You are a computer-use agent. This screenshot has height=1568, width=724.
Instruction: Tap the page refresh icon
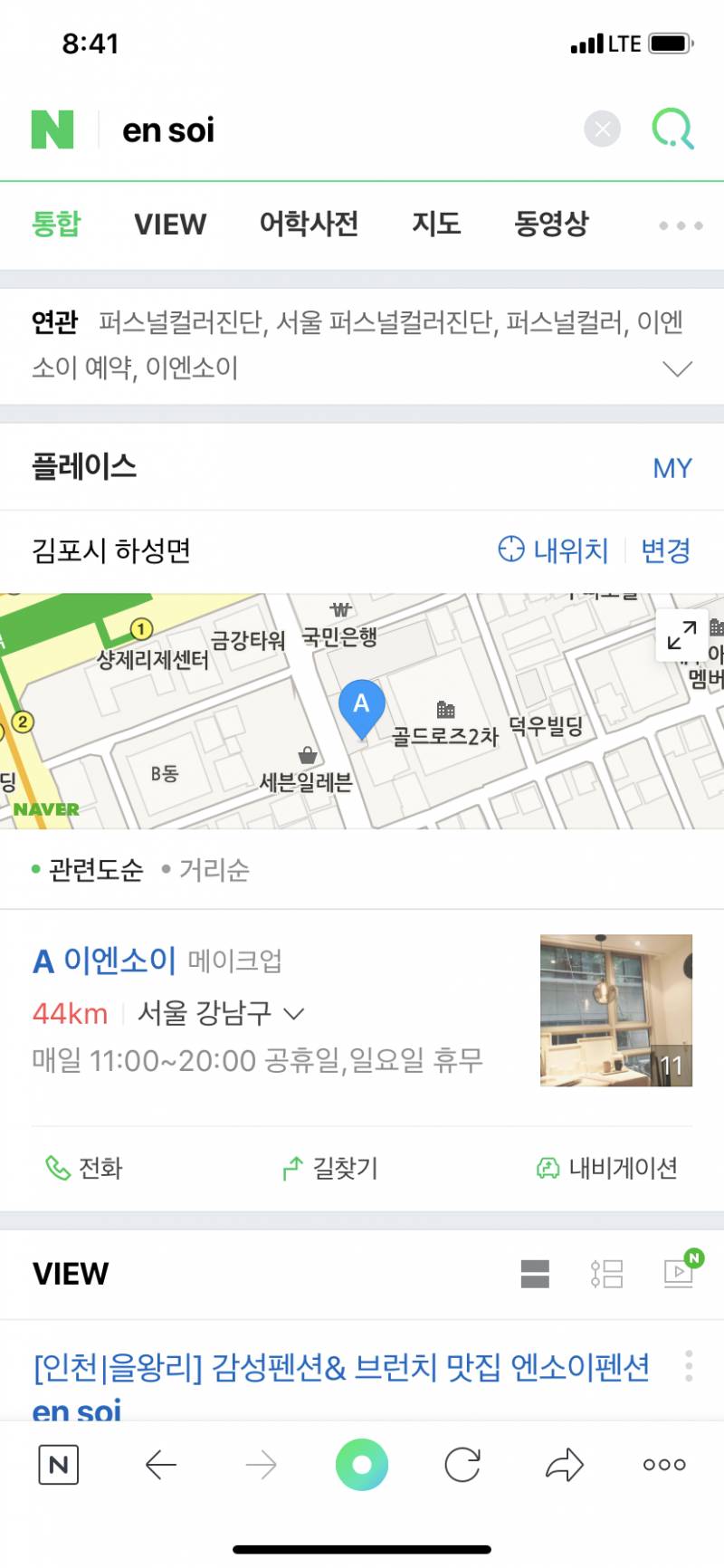(x=462, y=1463)
